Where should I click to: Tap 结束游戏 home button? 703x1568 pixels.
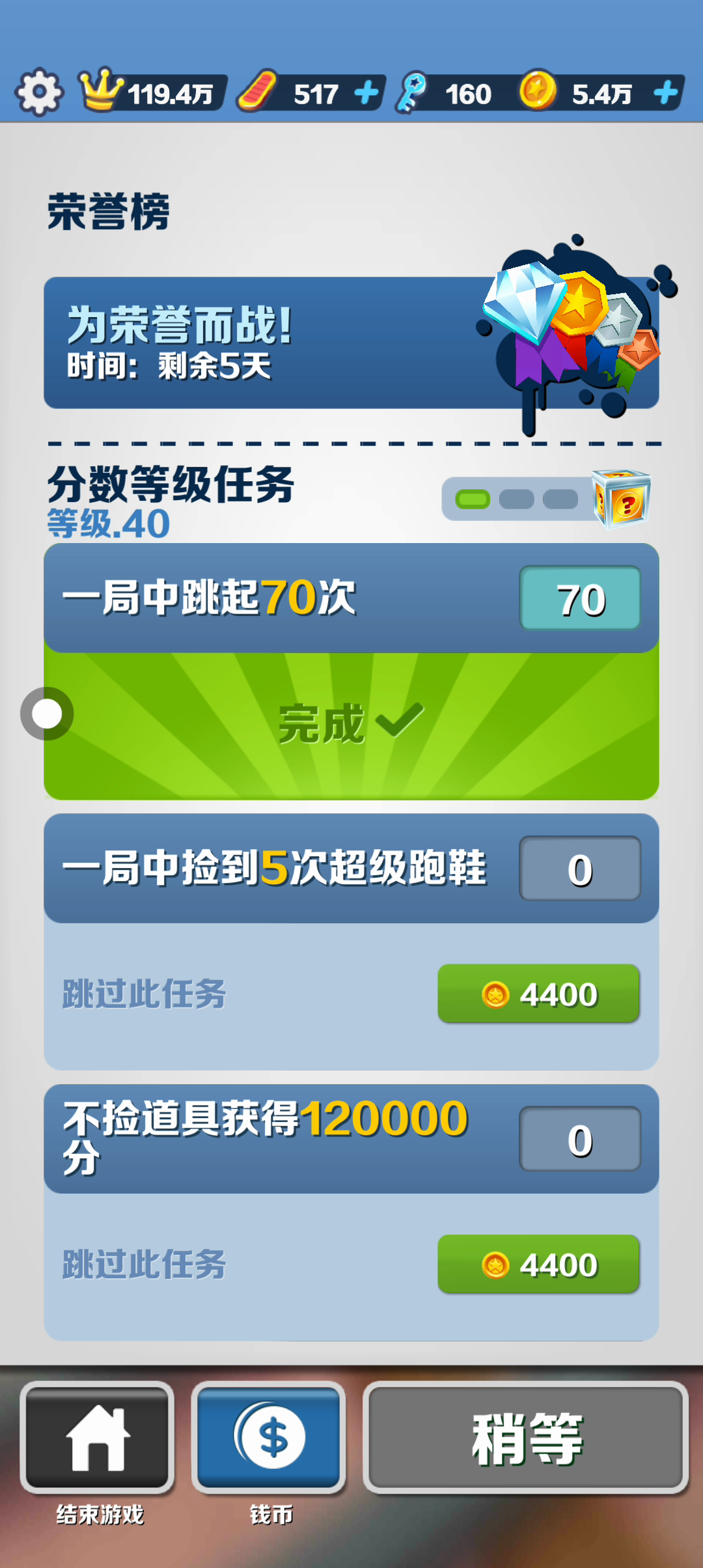(98, 1438)
